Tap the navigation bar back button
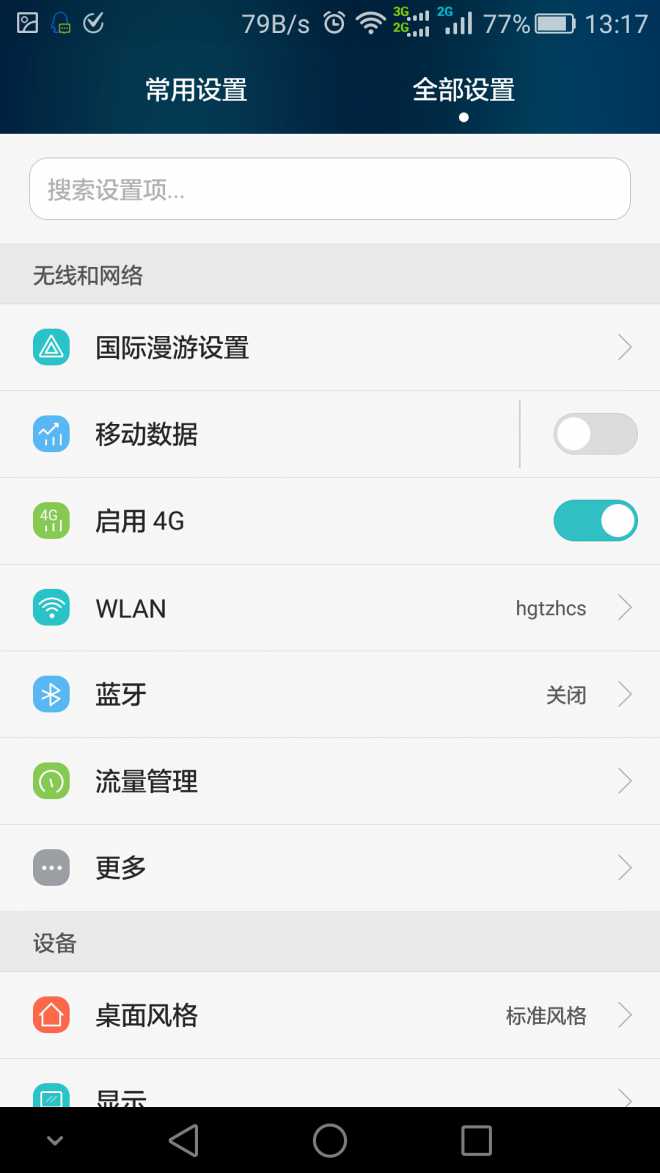 pyautogui.click(x=184, y=1141)
